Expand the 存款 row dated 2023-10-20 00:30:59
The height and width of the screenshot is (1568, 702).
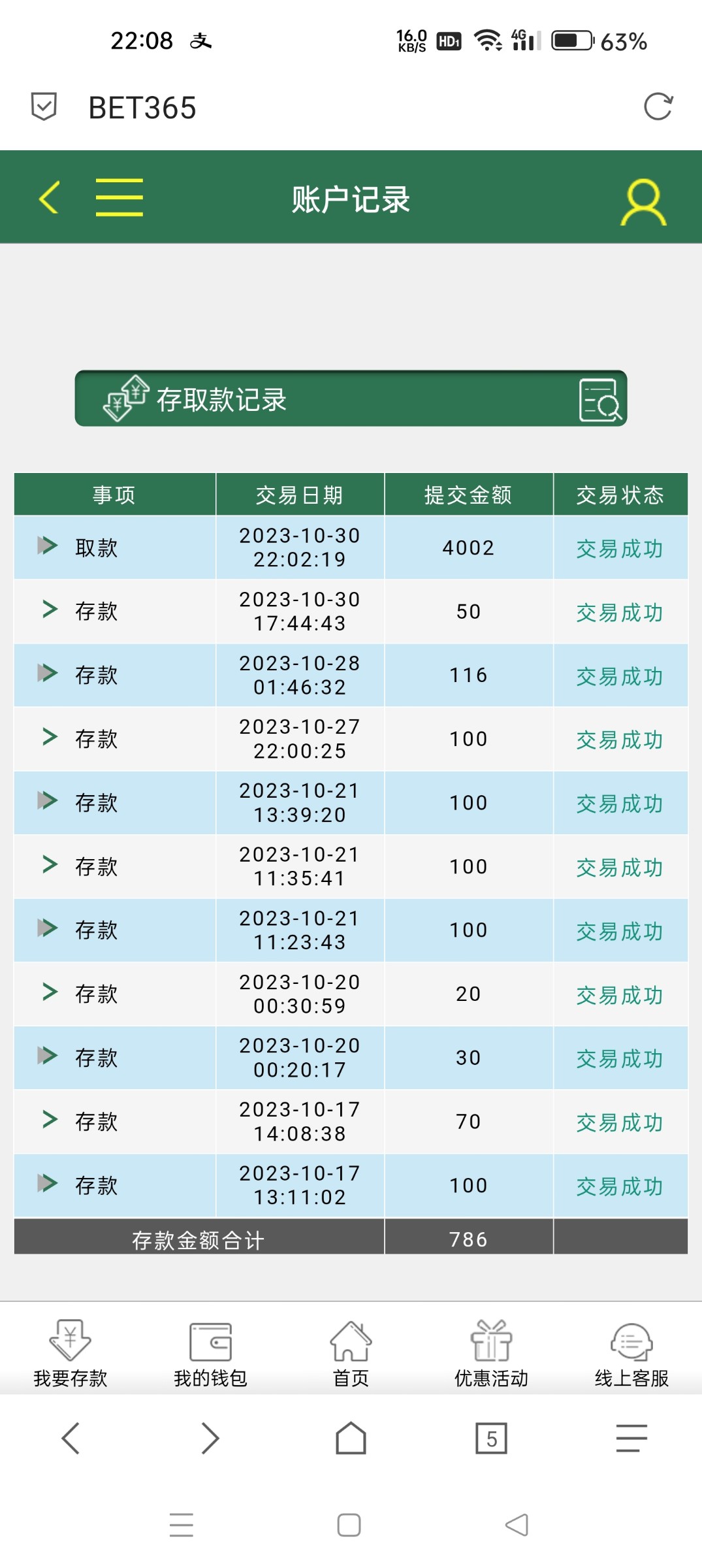click(x=49, y=992)
